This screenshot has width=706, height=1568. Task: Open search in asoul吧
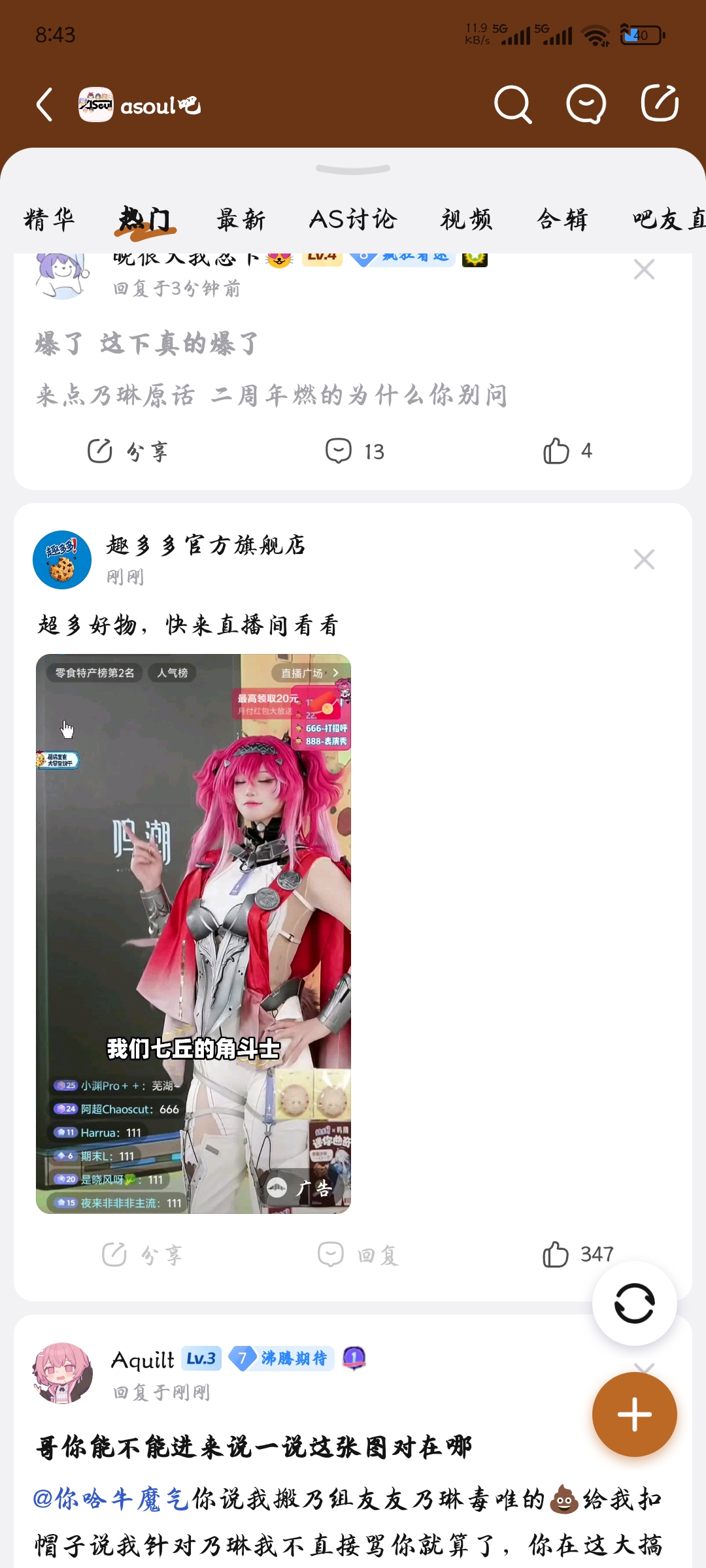[513, 105]
